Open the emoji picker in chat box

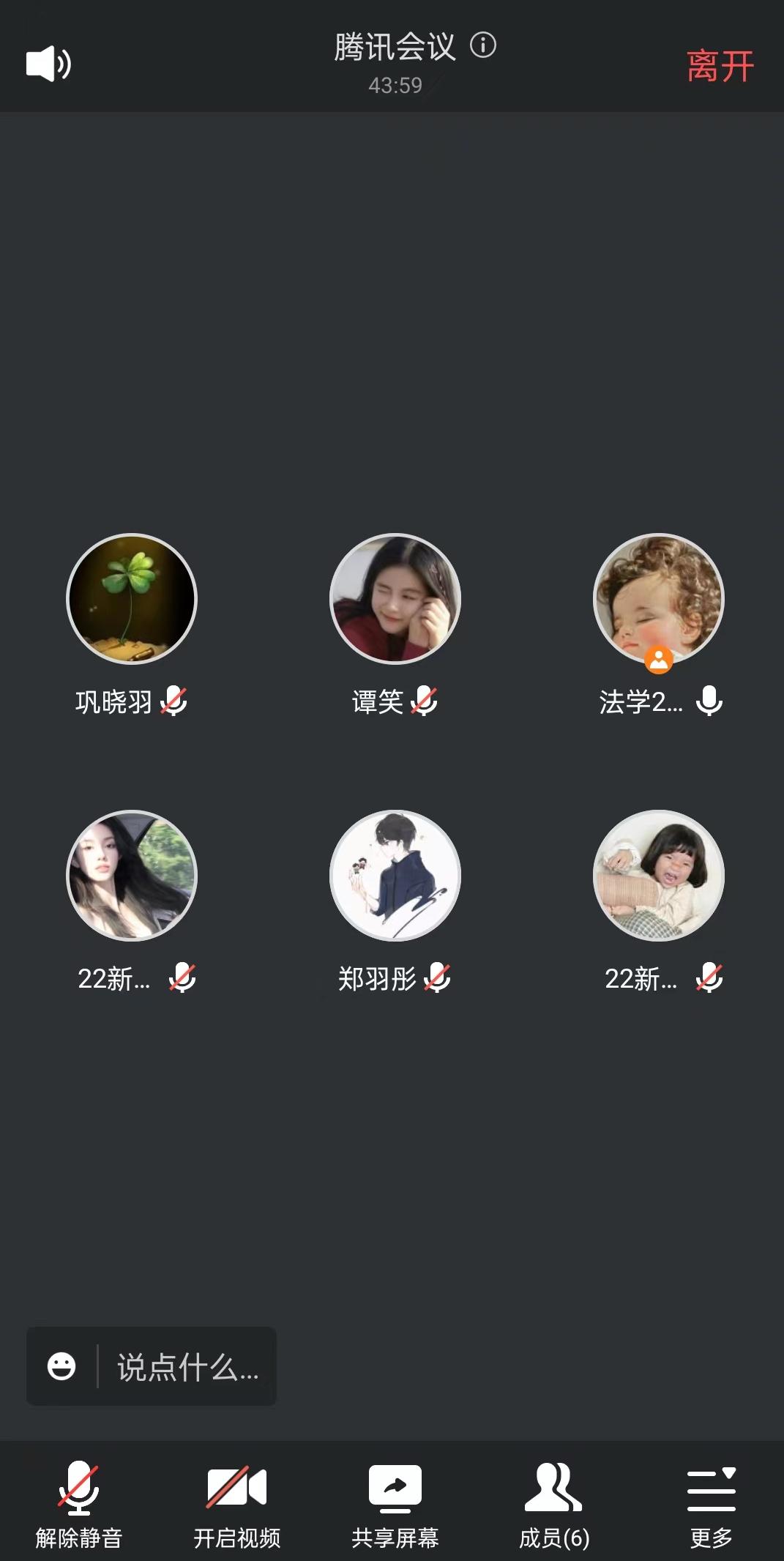pos(61,1366)
